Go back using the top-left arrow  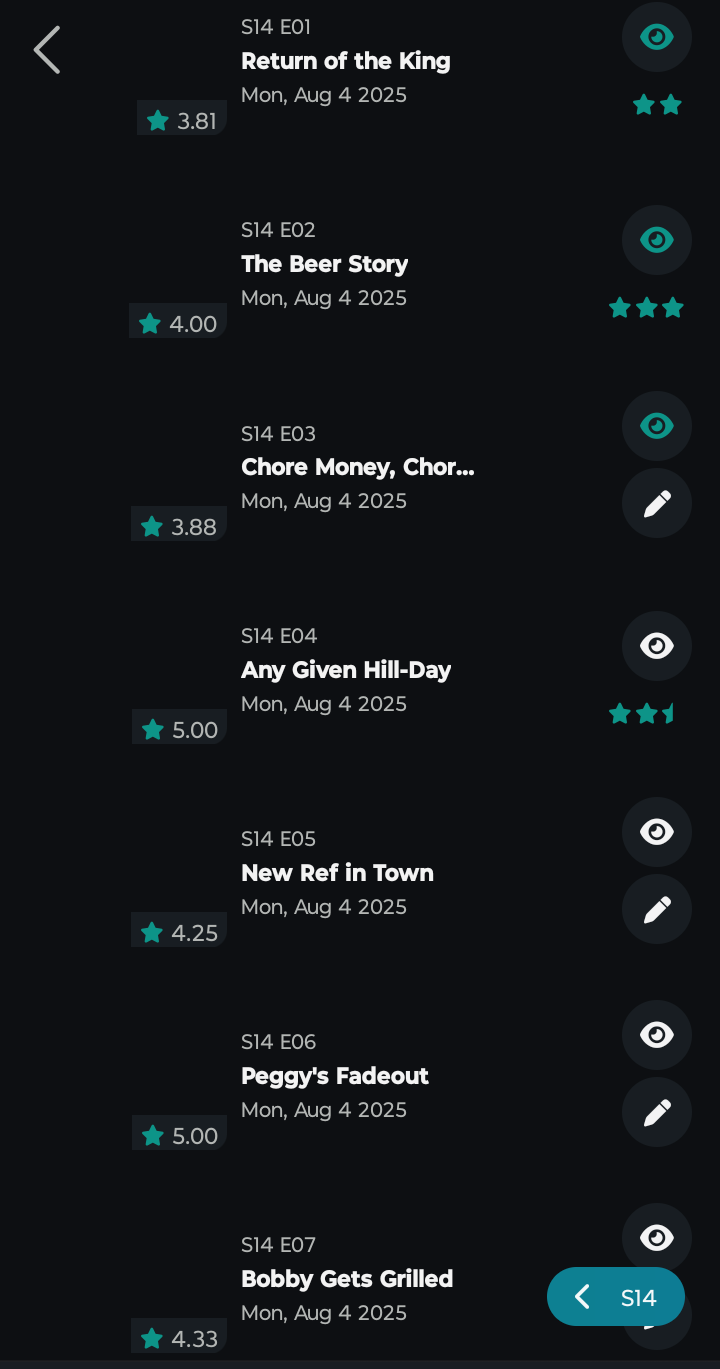pyautogui.click(x=47, y=50)
